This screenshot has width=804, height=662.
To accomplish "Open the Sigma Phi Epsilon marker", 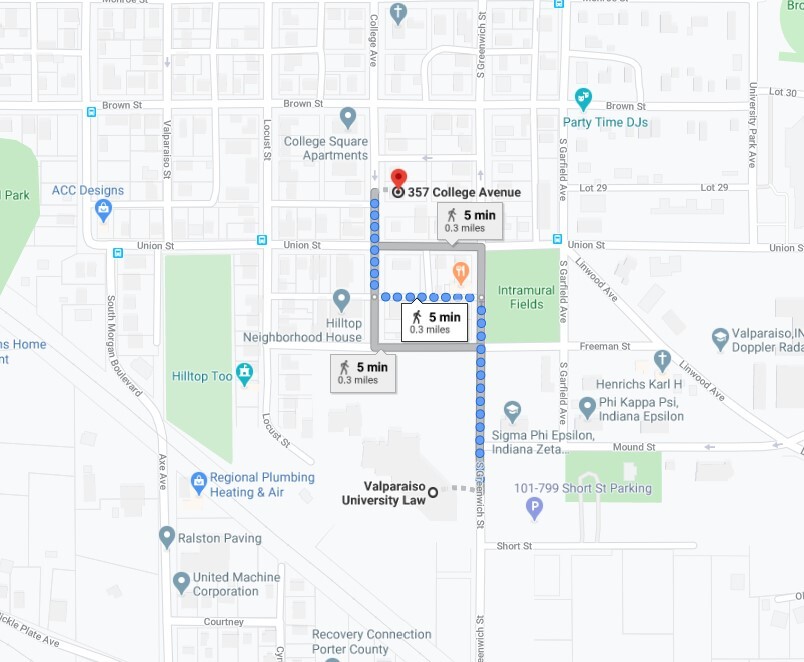I will click(x=512, y=412).
